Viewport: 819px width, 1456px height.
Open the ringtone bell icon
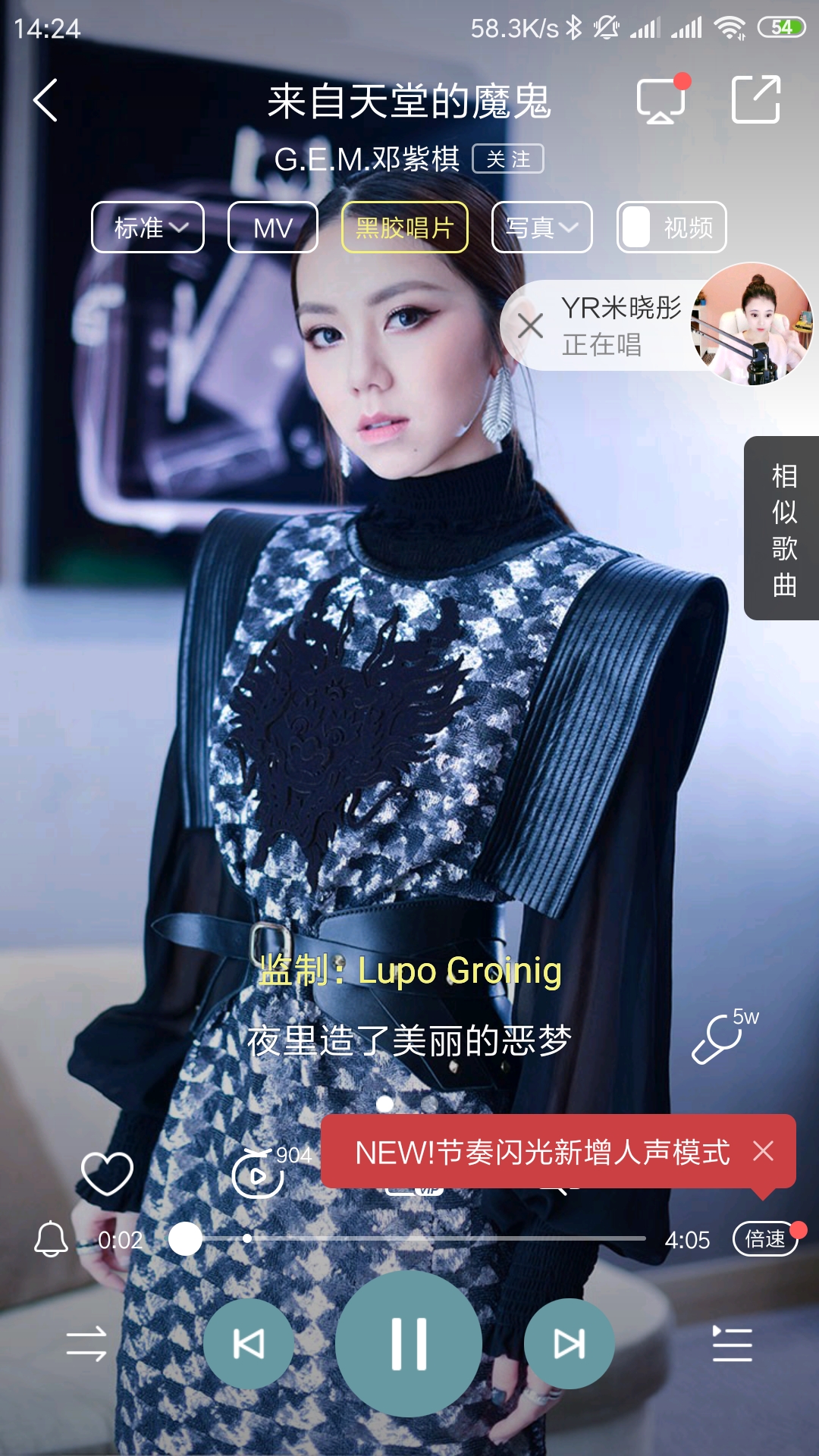click(x=51, y=1239)
